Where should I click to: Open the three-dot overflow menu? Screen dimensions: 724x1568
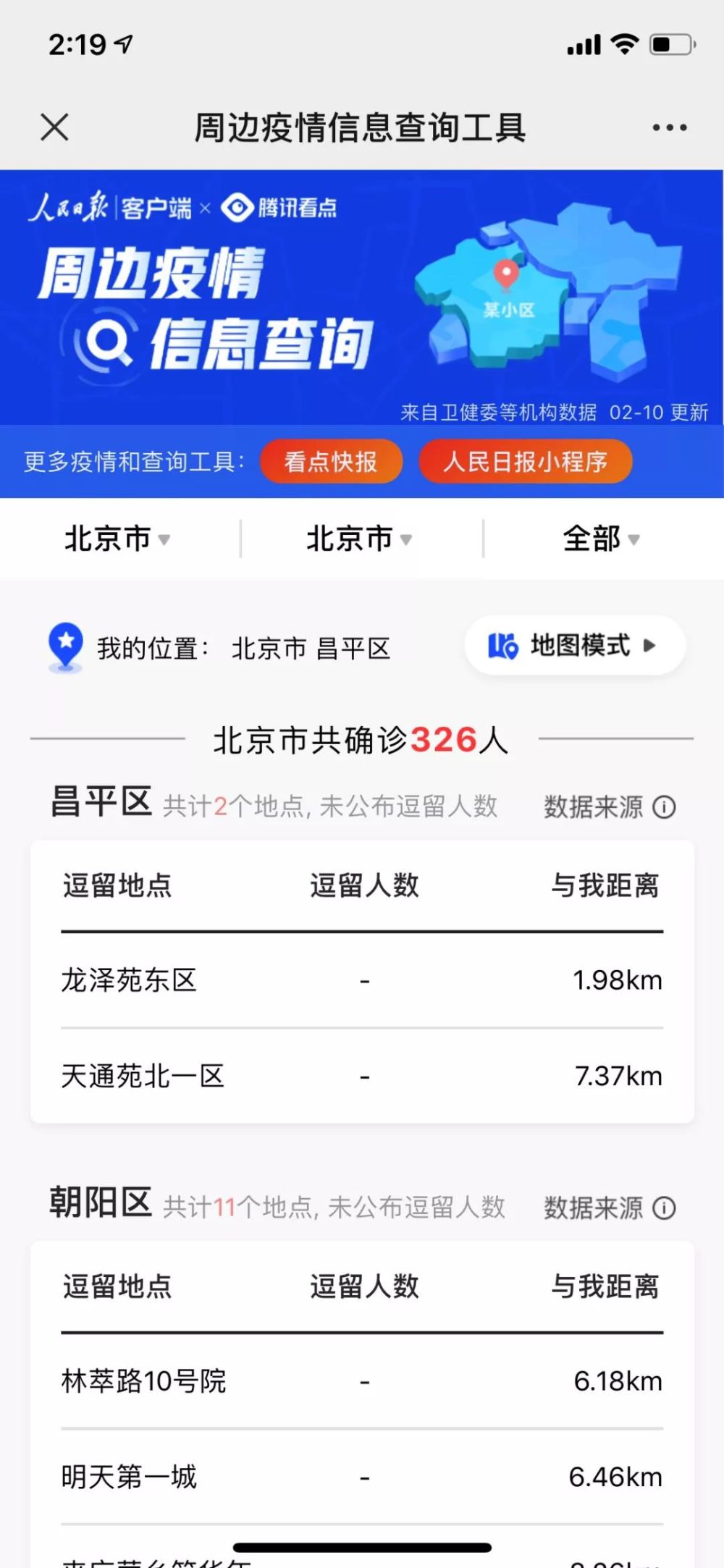(x=669, y=128)
